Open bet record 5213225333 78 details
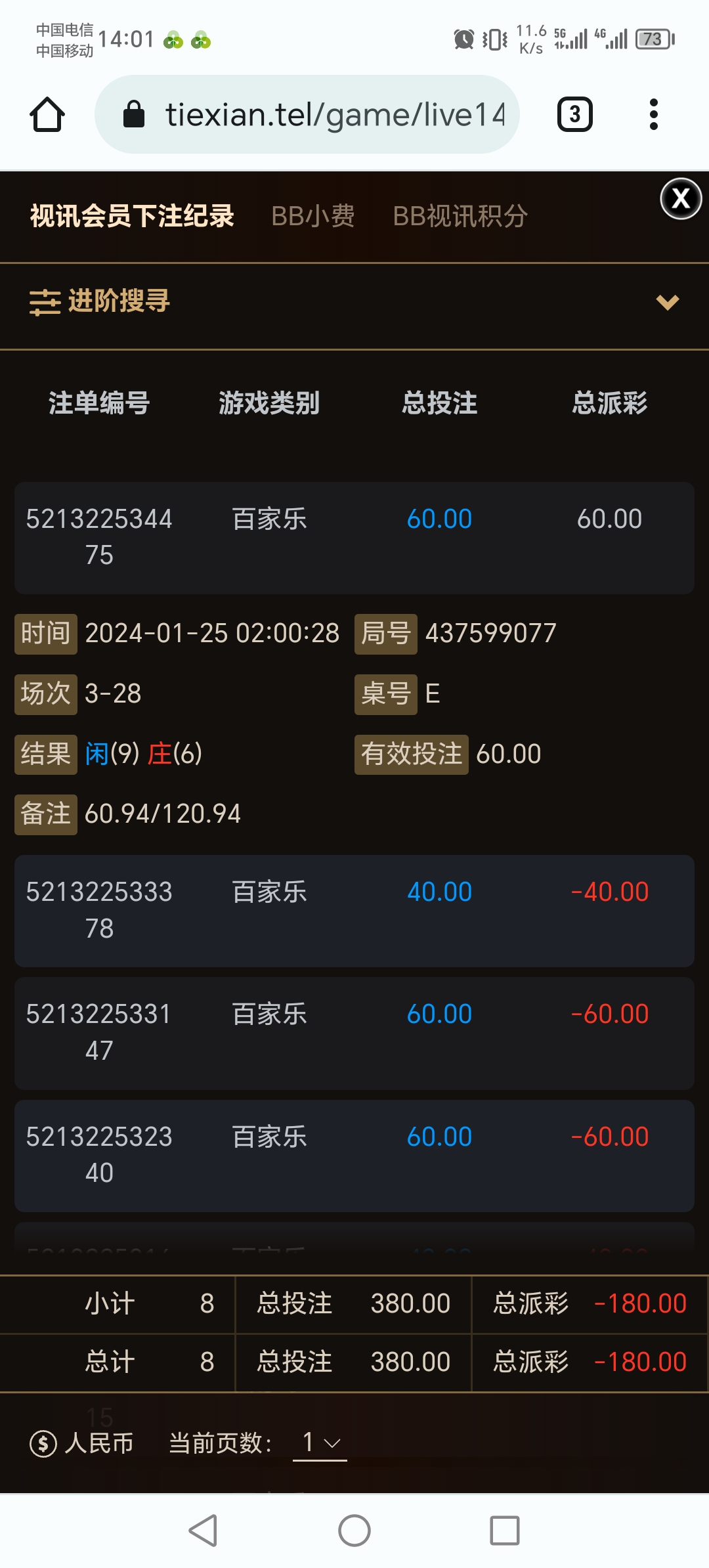Viewport: 709px width, 1568px height. [x=354, y=910]
